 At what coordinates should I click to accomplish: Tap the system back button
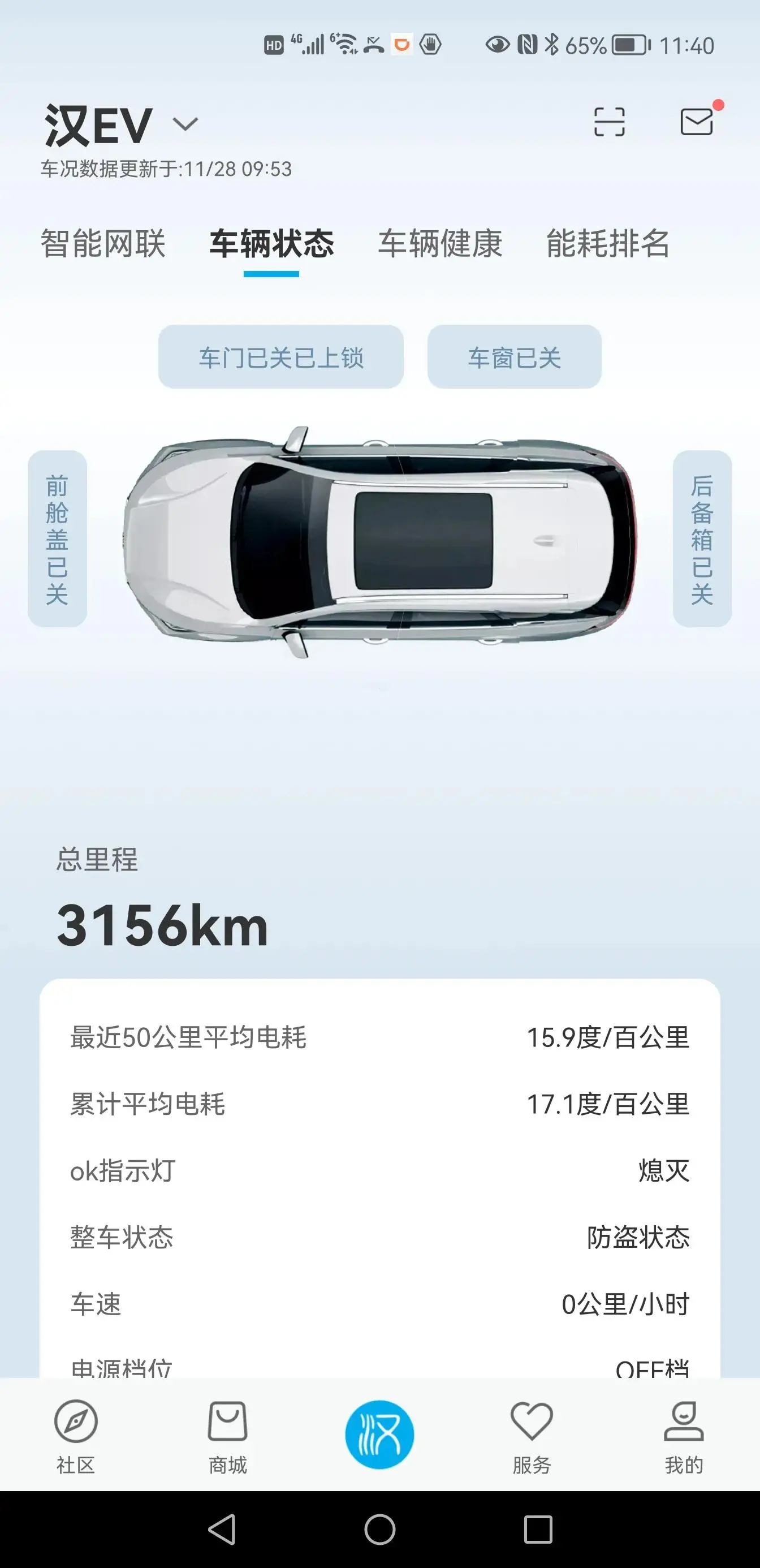click(222, 1529)
